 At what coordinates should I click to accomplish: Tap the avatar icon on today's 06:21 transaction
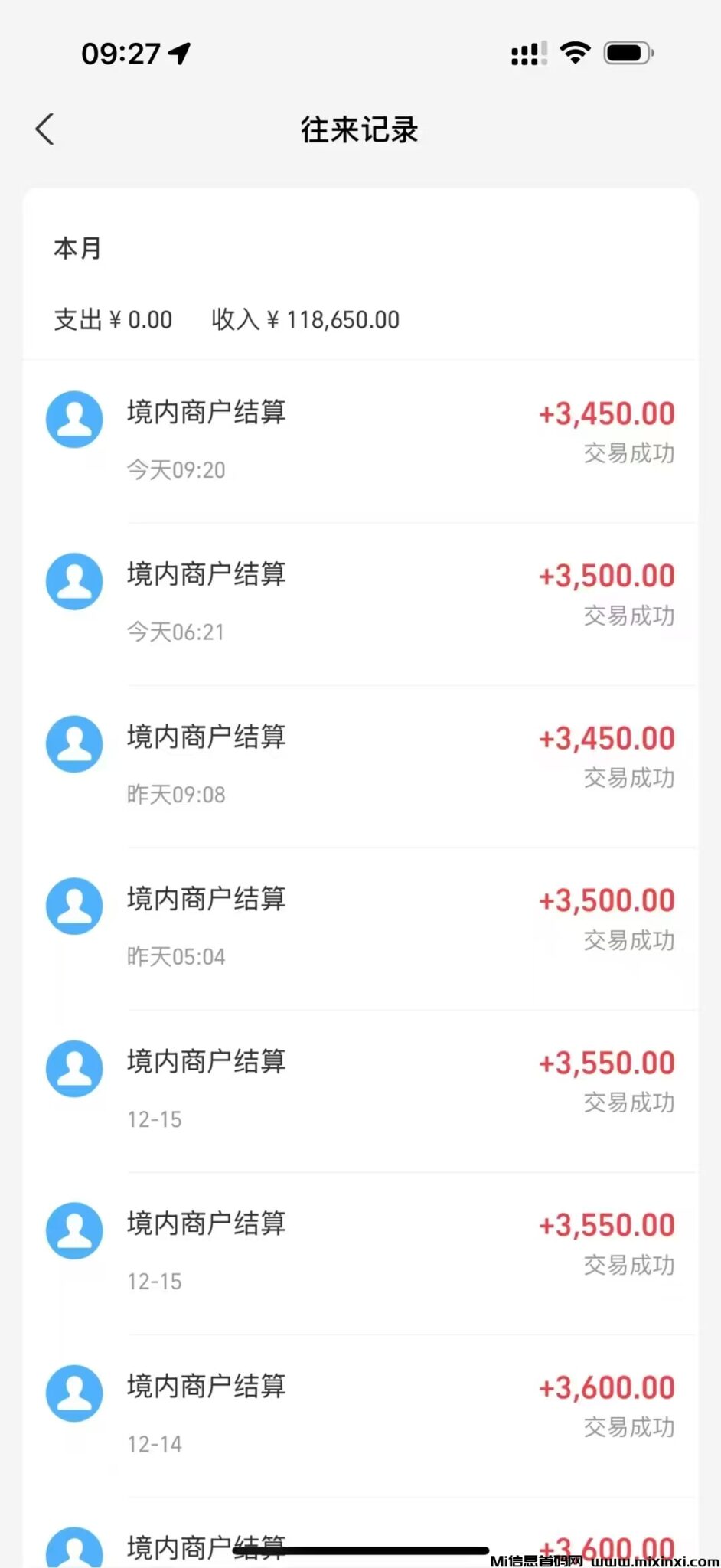pos(73,581)
